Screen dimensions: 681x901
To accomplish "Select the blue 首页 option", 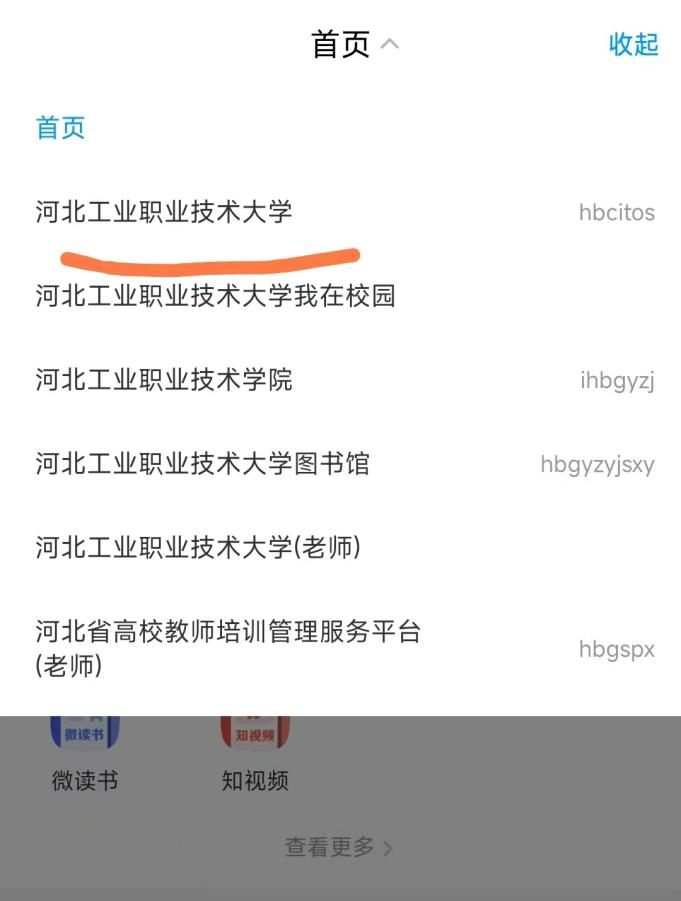I will pyautogui.click(x=61, y=128).
